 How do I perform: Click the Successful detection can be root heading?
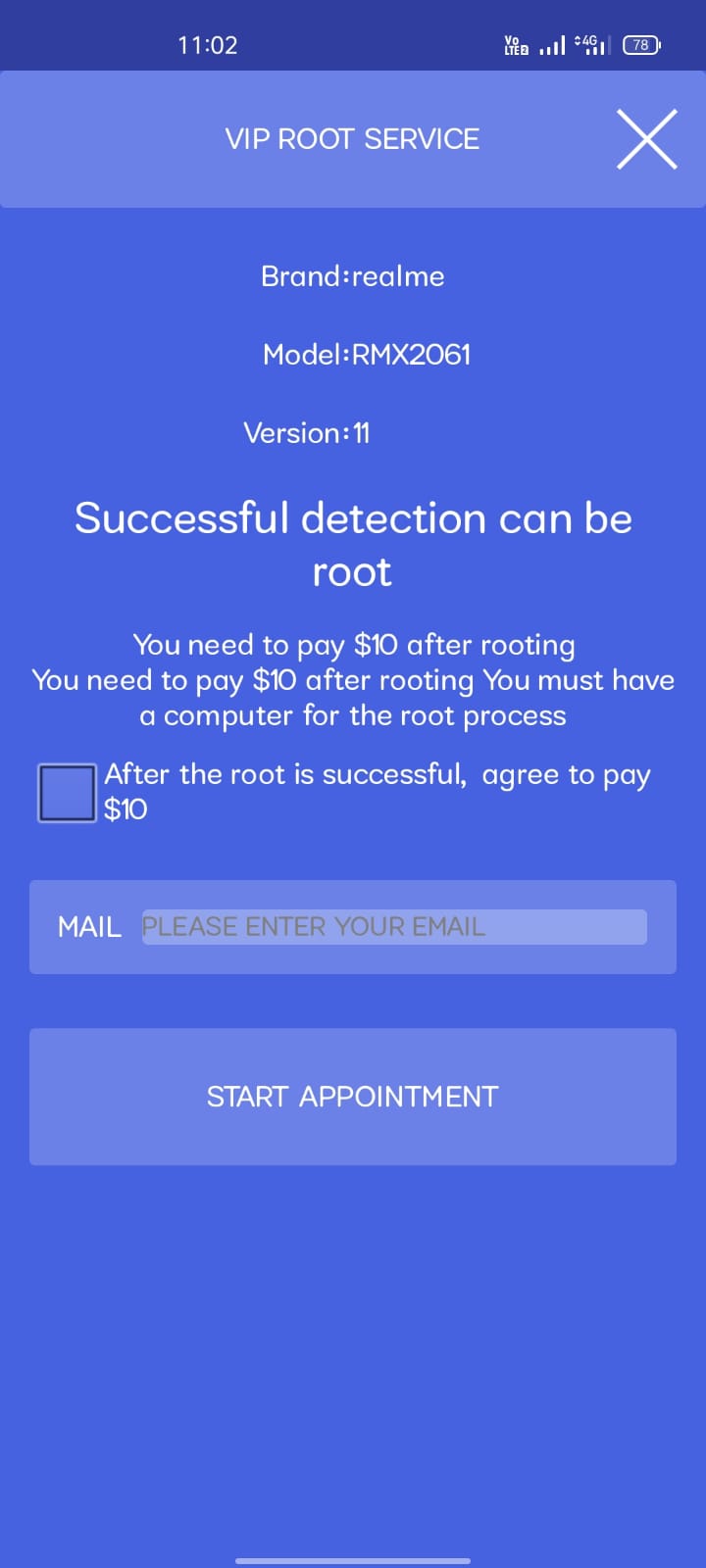point(352,544)
